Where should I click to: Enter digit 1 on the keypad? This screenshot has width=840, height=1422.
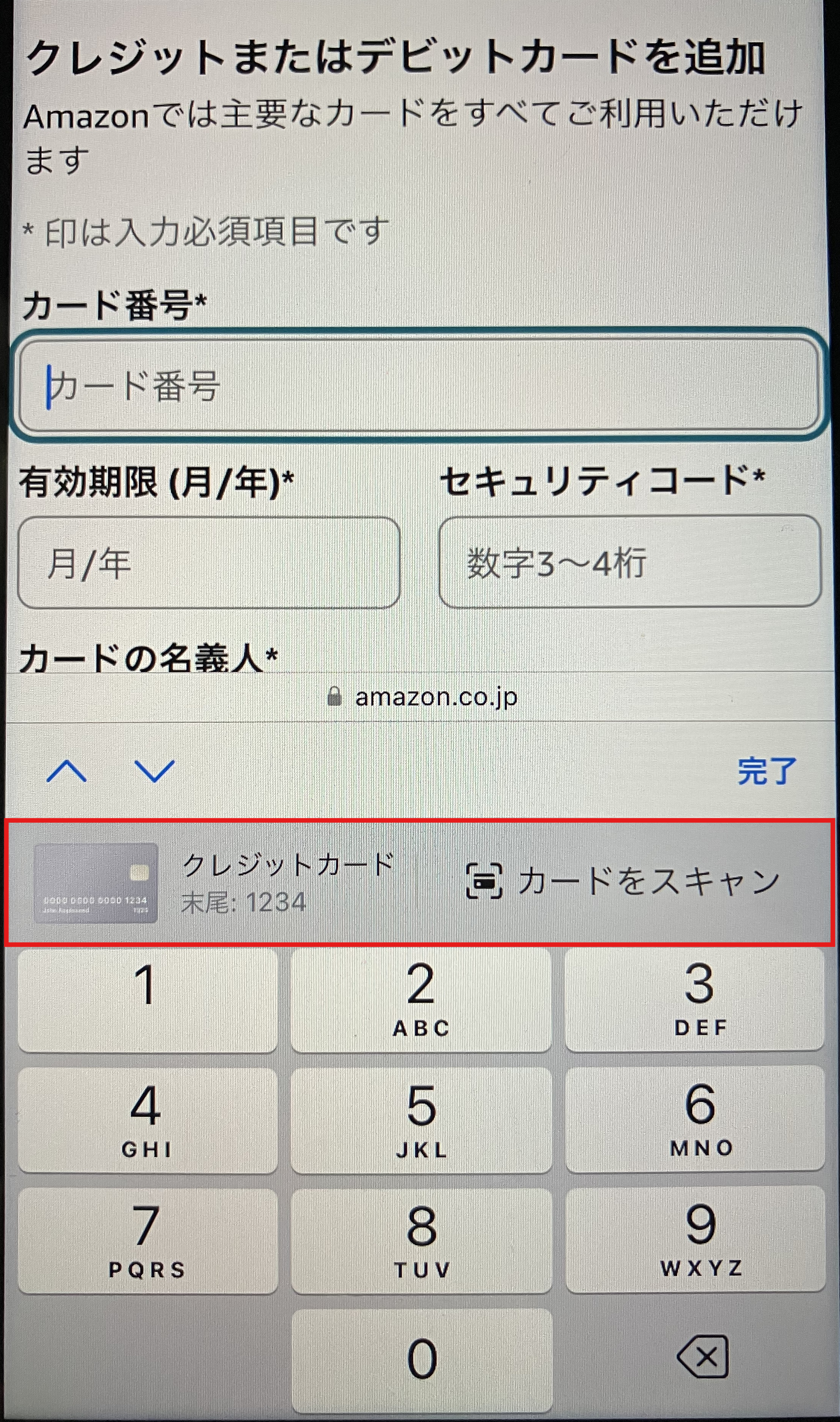[x=147, y=1000]
